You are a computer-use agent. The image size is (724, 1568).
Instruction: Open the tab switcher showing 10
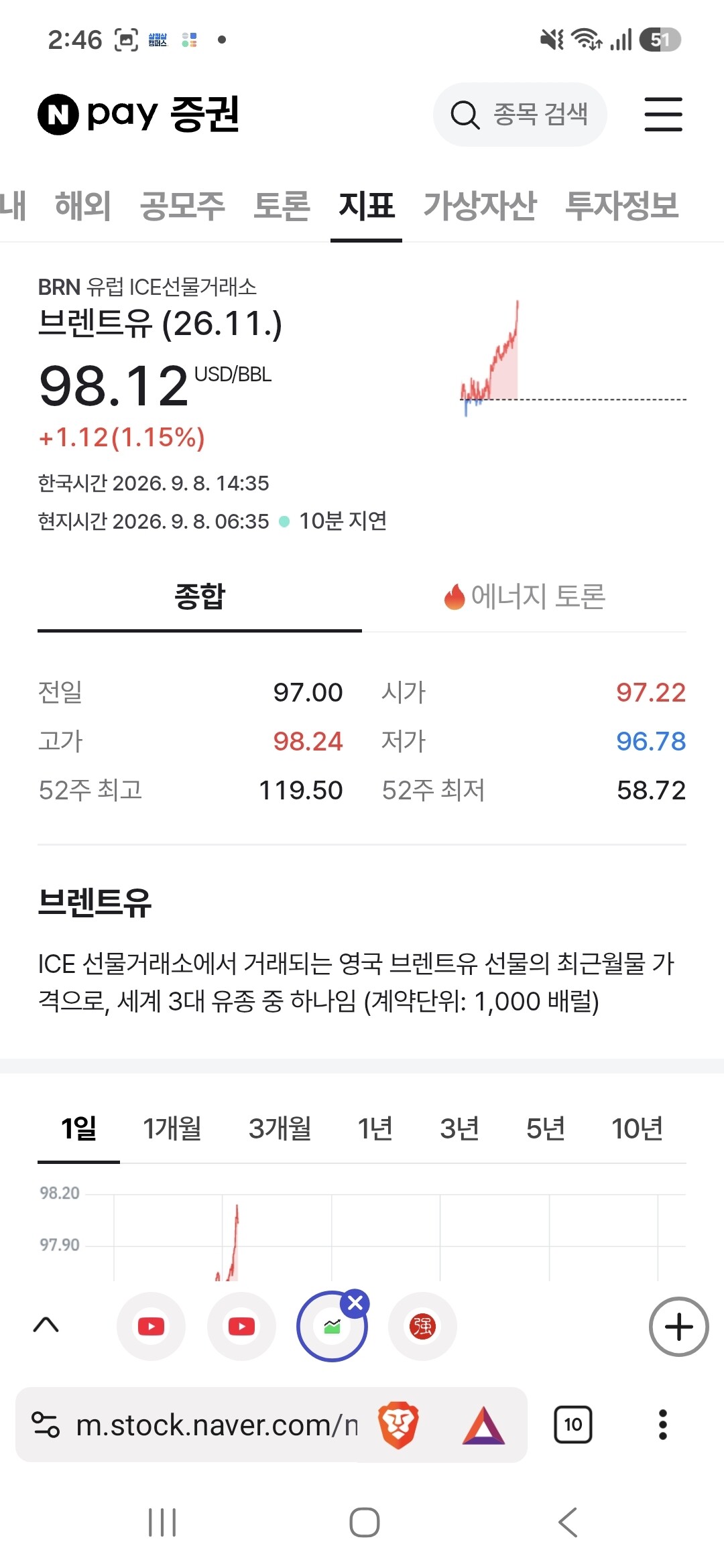pos(573,1425)
